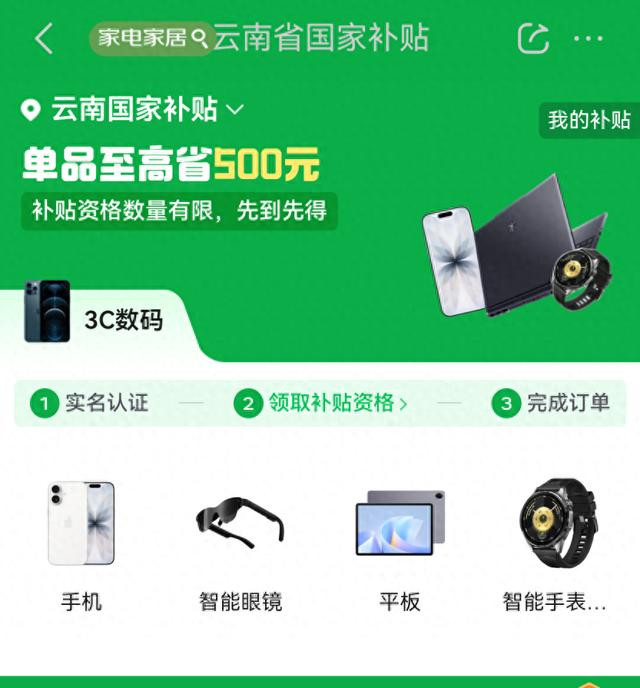Open the three-dot overflow menu

588,40
